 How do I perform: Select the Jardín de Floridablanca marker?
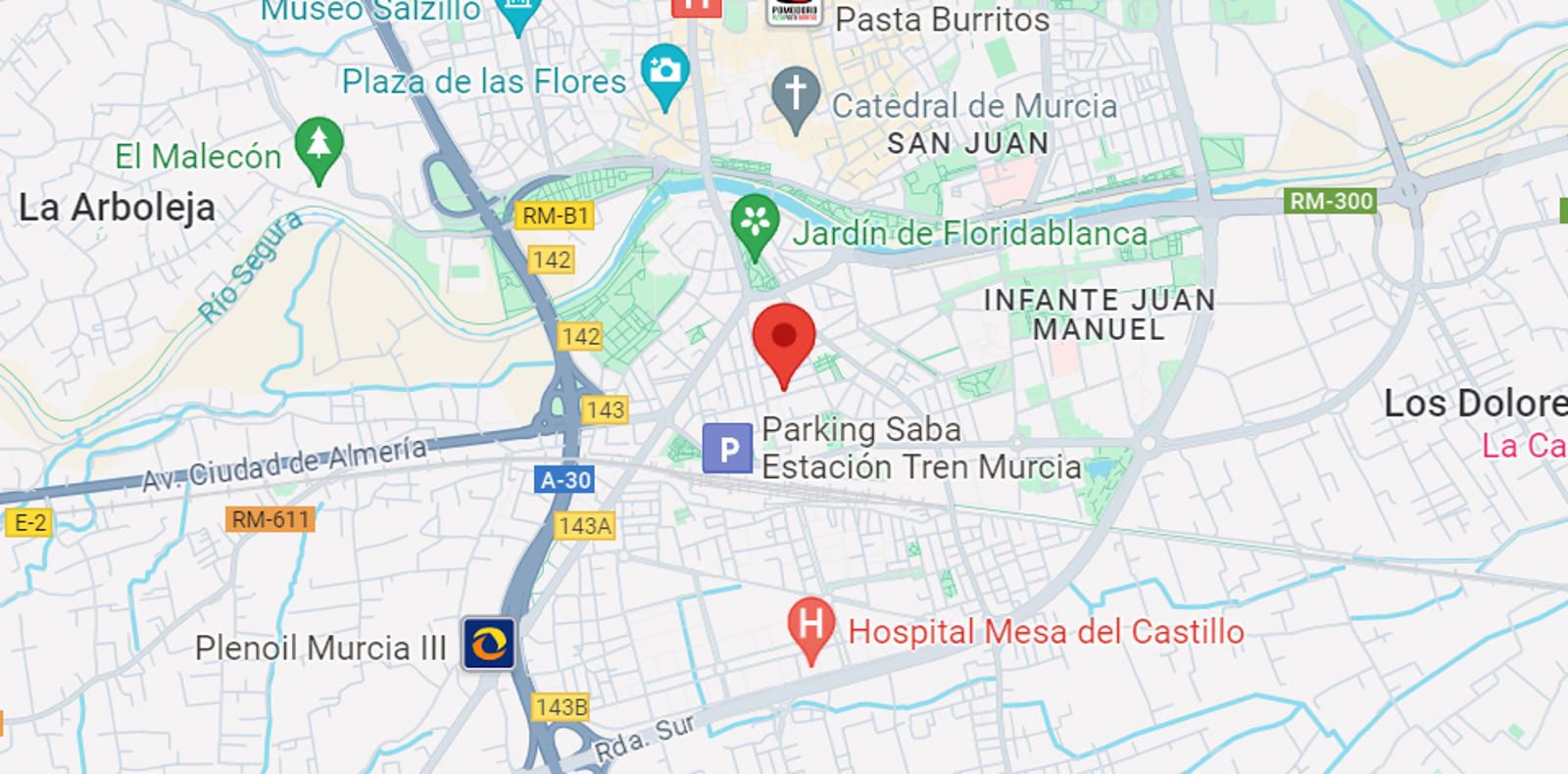click(x=755, y=225)
